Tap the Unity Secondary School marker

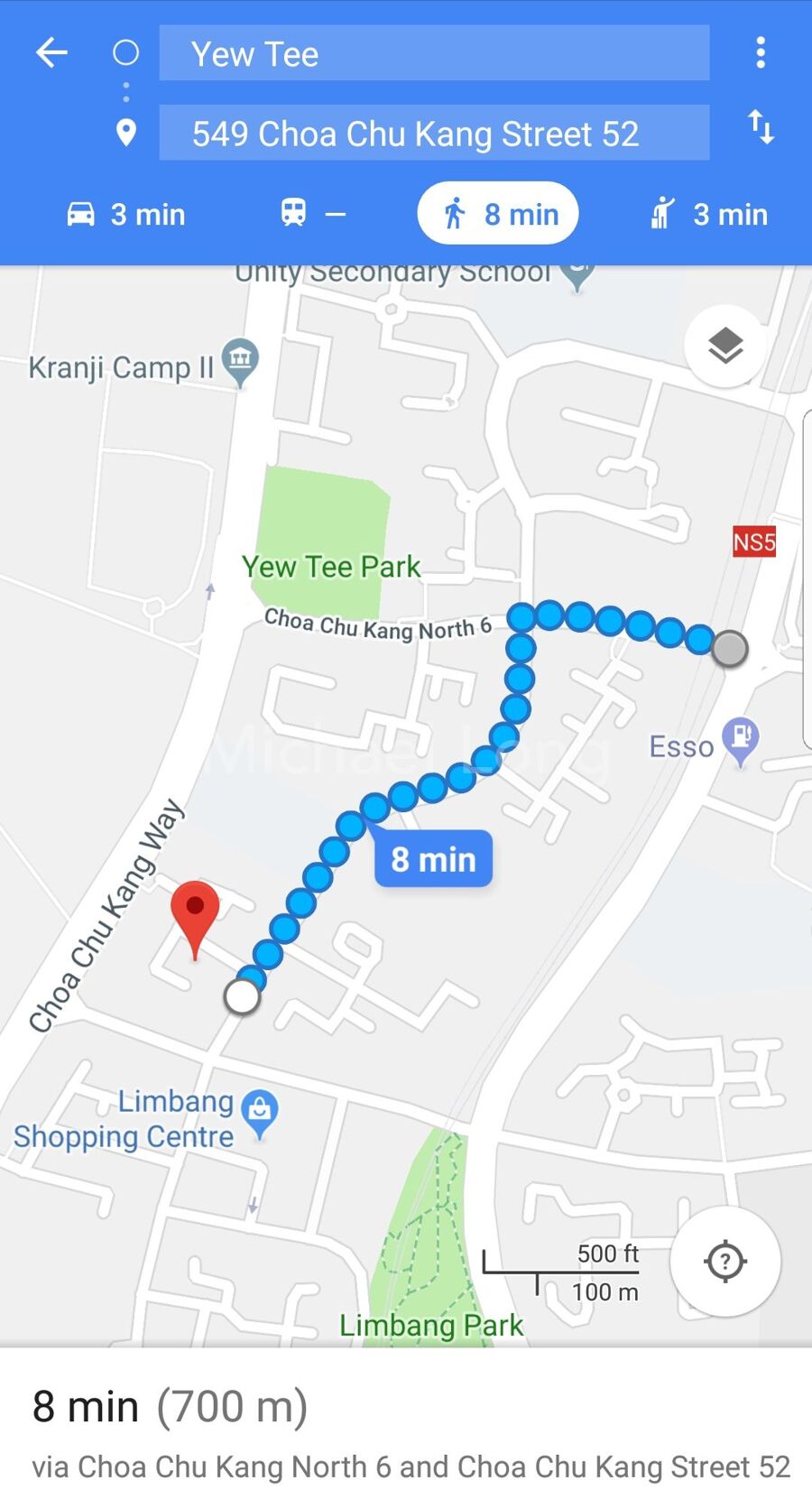577,274
